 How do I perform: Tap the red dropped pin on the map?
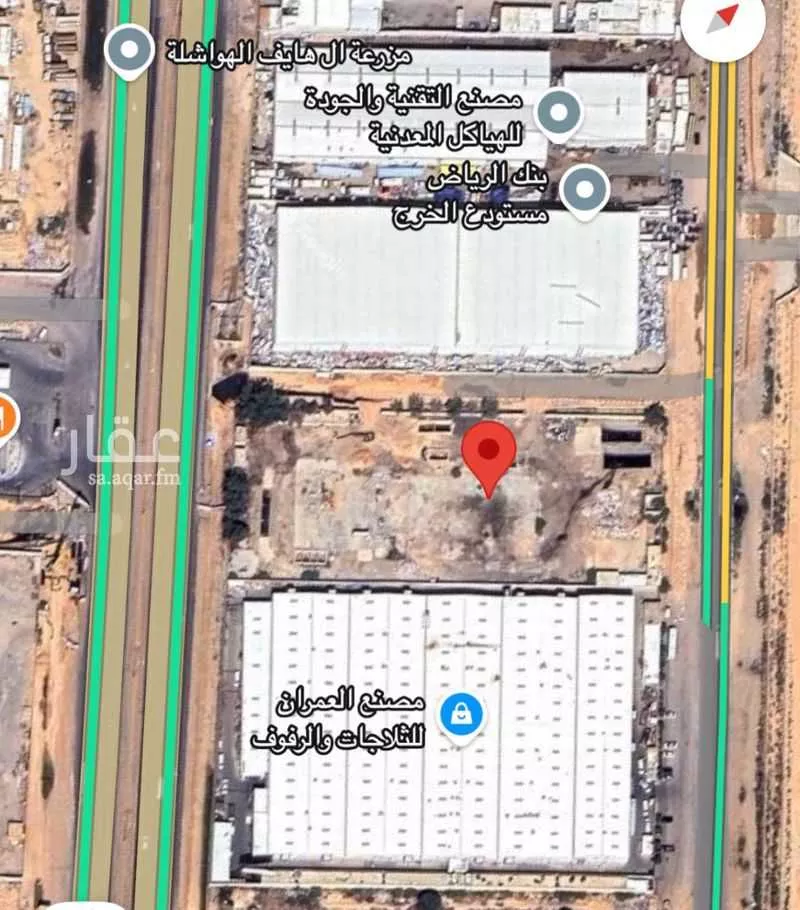pyautogui.click(x=488, y=452)
